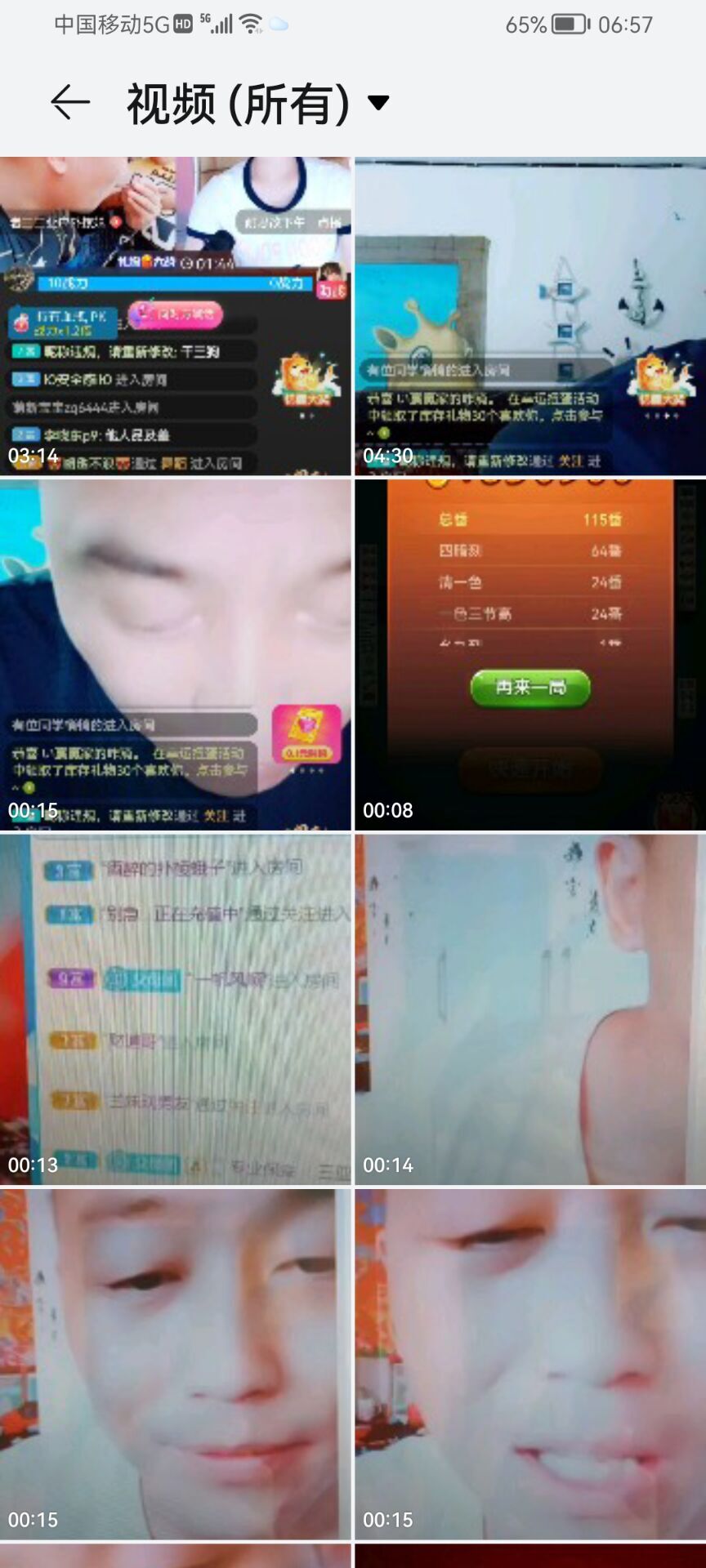Open the 04:30 video thumbnail
This screenshot has height=1568, width=706.
530,316
